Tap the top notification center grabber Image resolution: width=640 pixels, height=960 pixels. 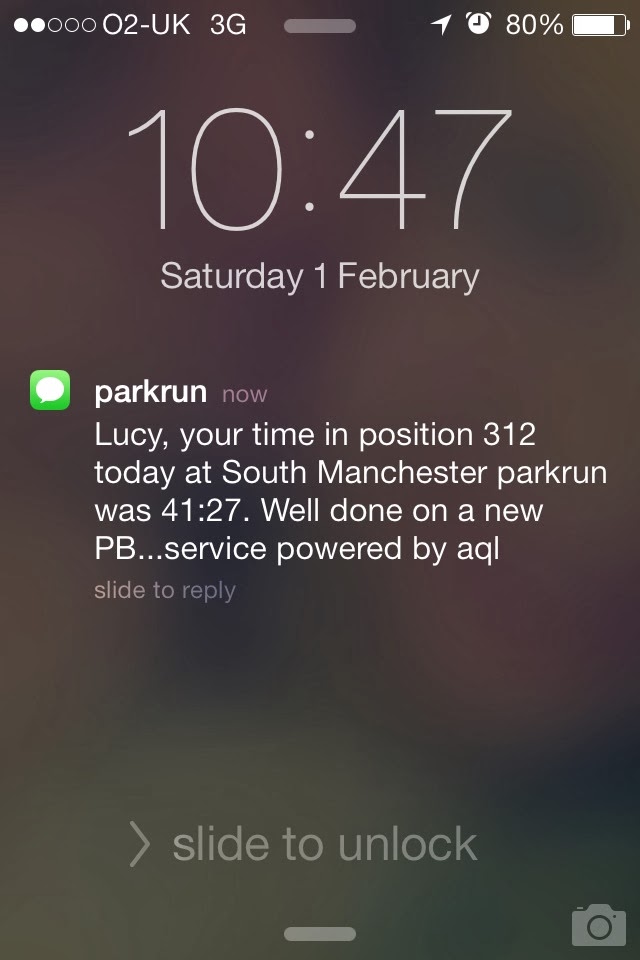320,26
